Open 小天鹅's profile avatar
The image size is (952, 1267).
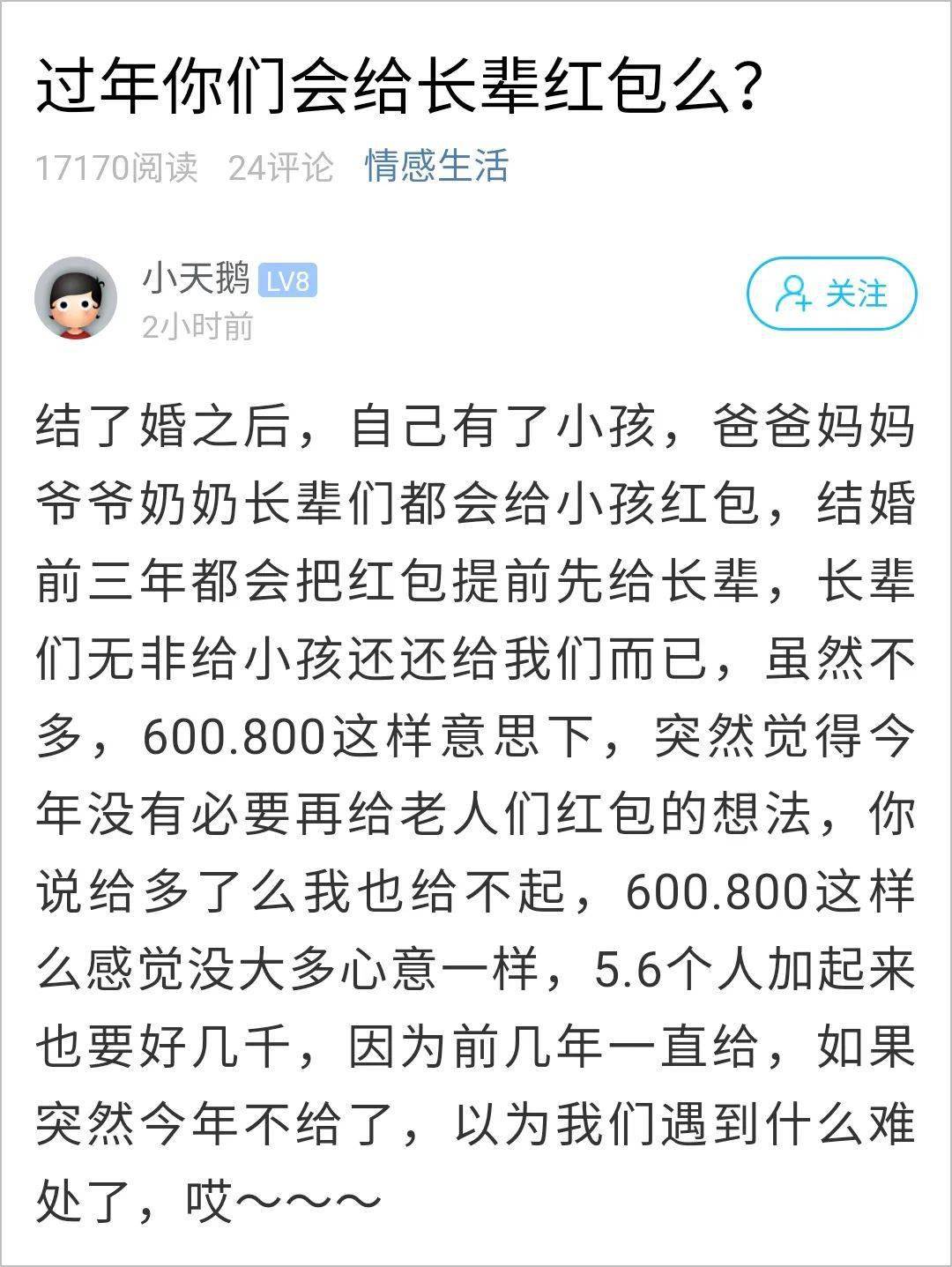(x=76, y=298)
